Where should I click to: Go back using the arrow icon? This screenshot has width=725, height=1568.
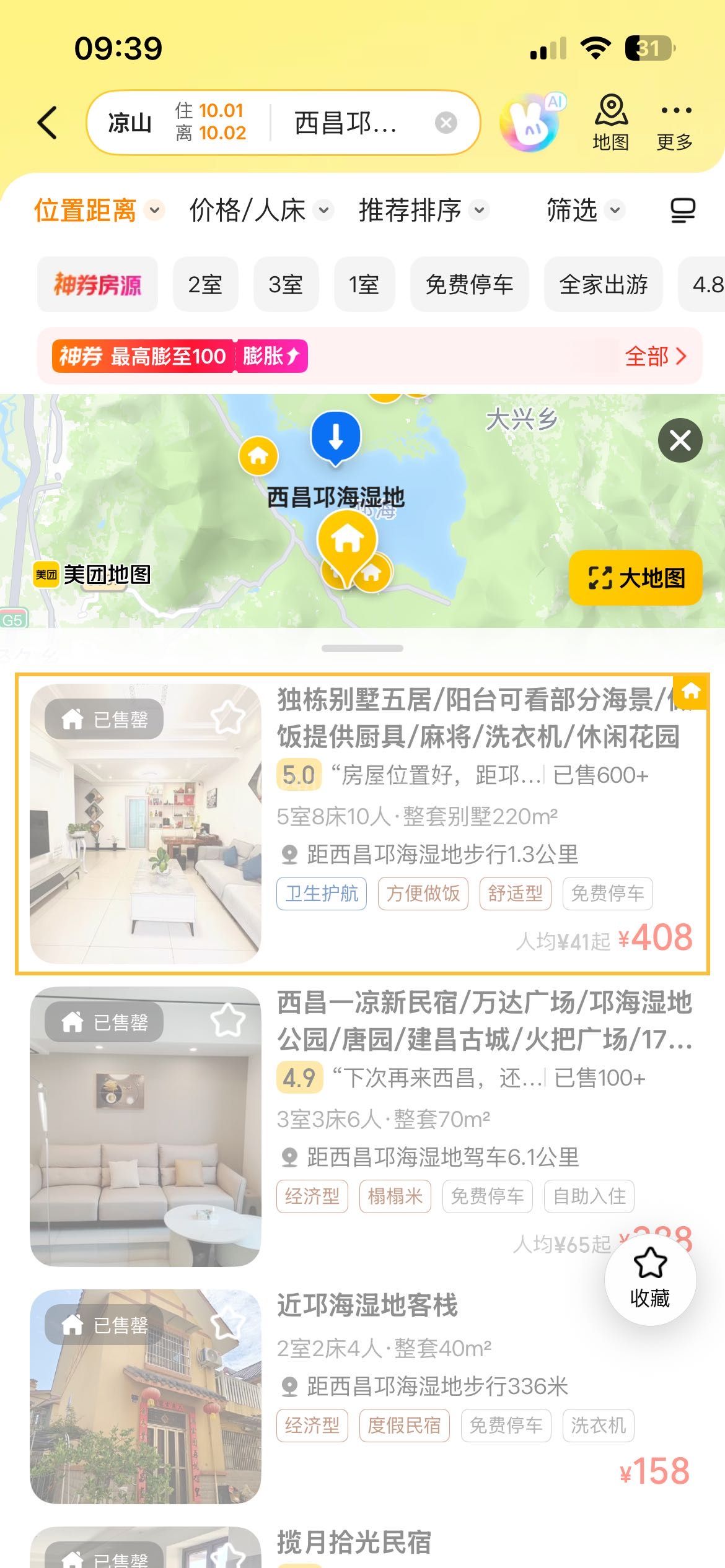(x=48, y=123)
